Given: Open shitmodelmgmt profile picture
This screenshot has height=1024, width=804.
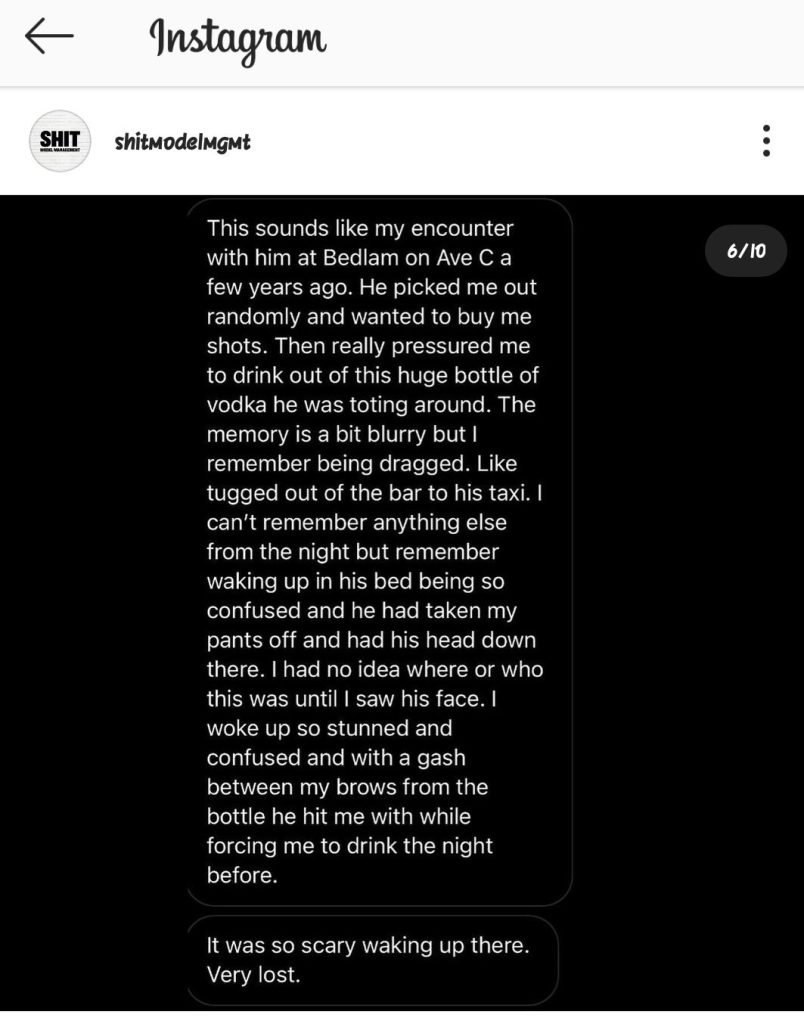Looking at the screenshot, I should click(x=60, y=141).
